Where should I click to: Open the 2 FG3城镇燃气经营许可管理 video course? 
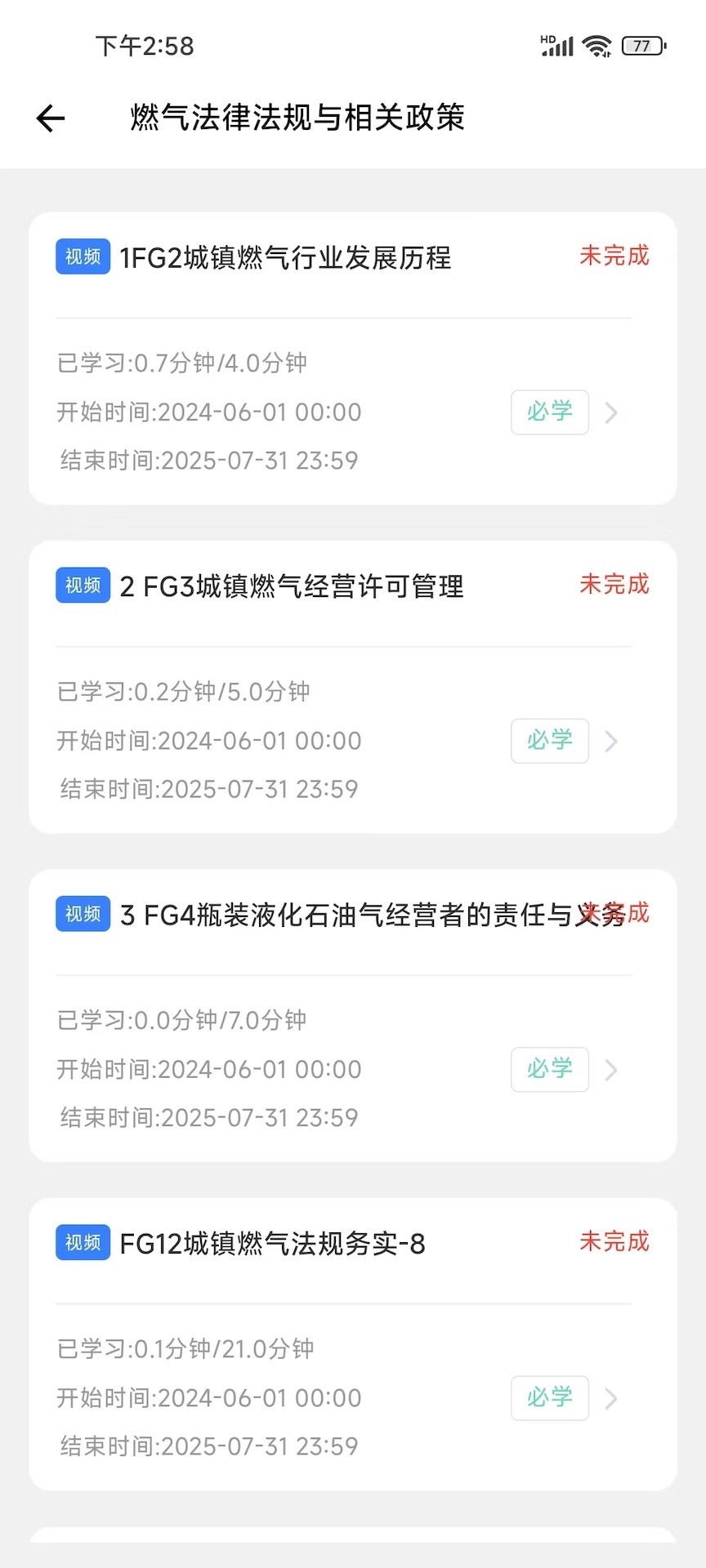[292, 586]
